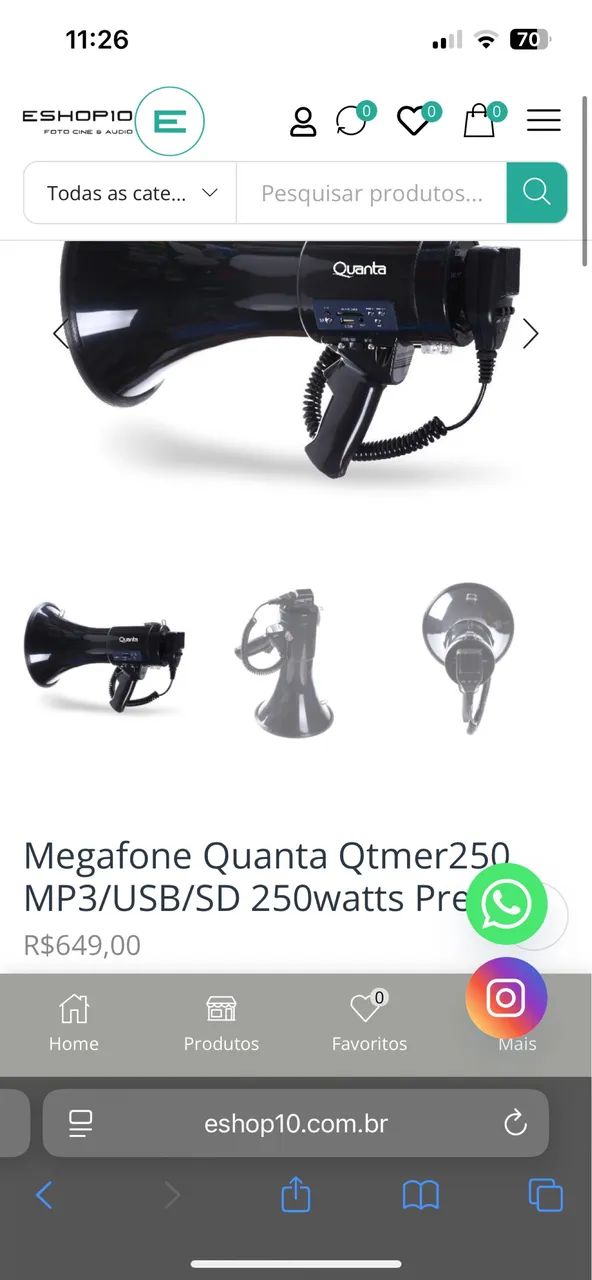Tap the Pesquisar produtos search field

371,193
